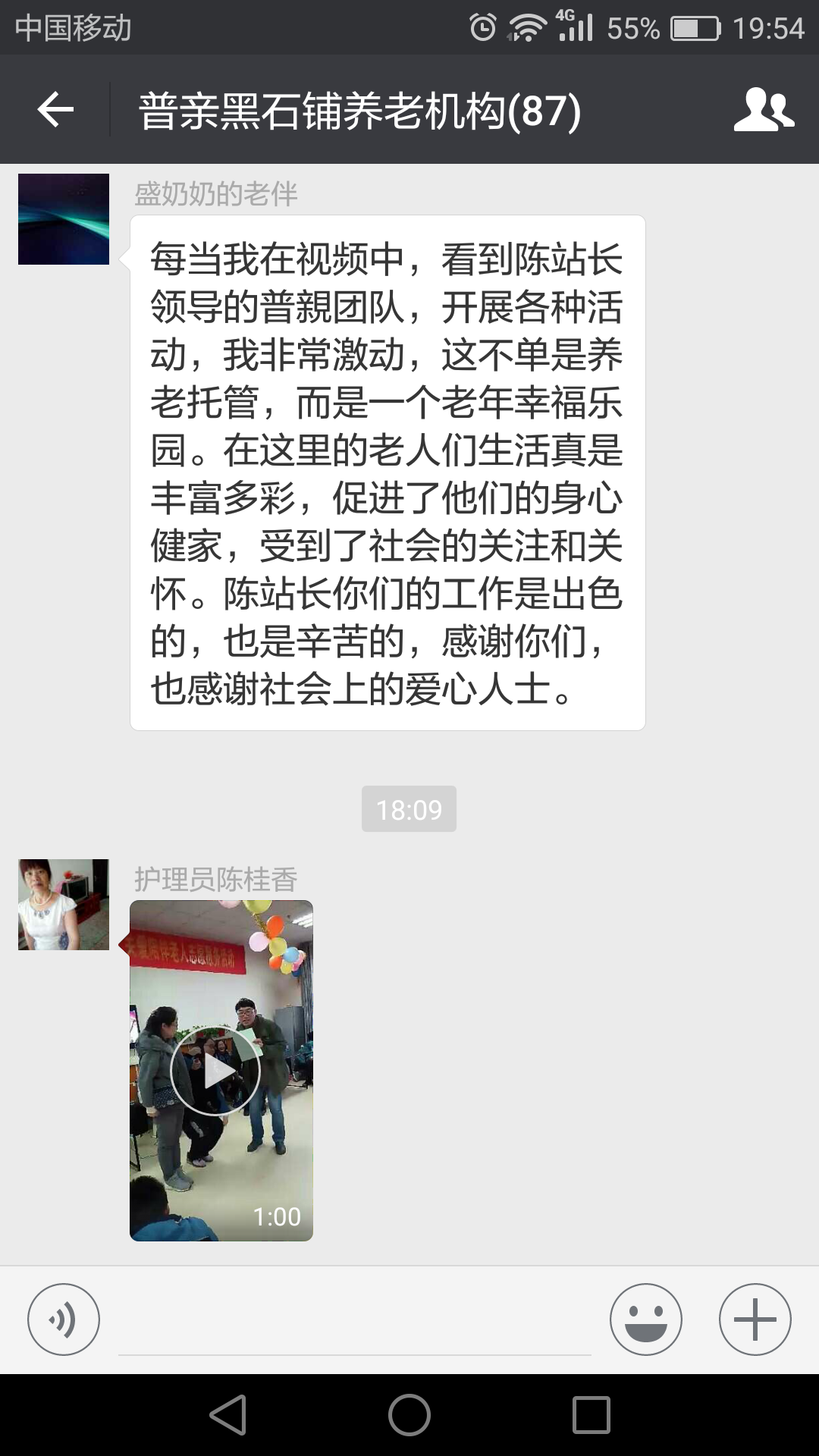Play the one-minute video from 护理员陈桂香
Image resolution: width=819 pixels, height=1456 pixels.
216,1071
